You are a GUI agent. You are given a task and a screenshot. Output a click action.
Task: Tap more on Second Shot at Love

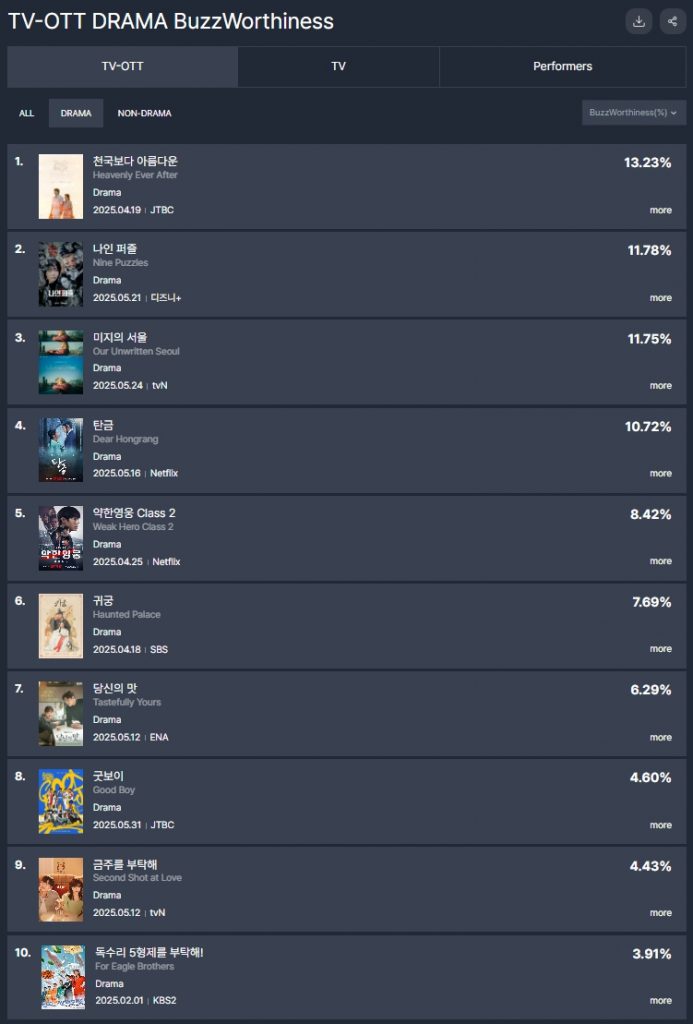(x=660, y=913)
